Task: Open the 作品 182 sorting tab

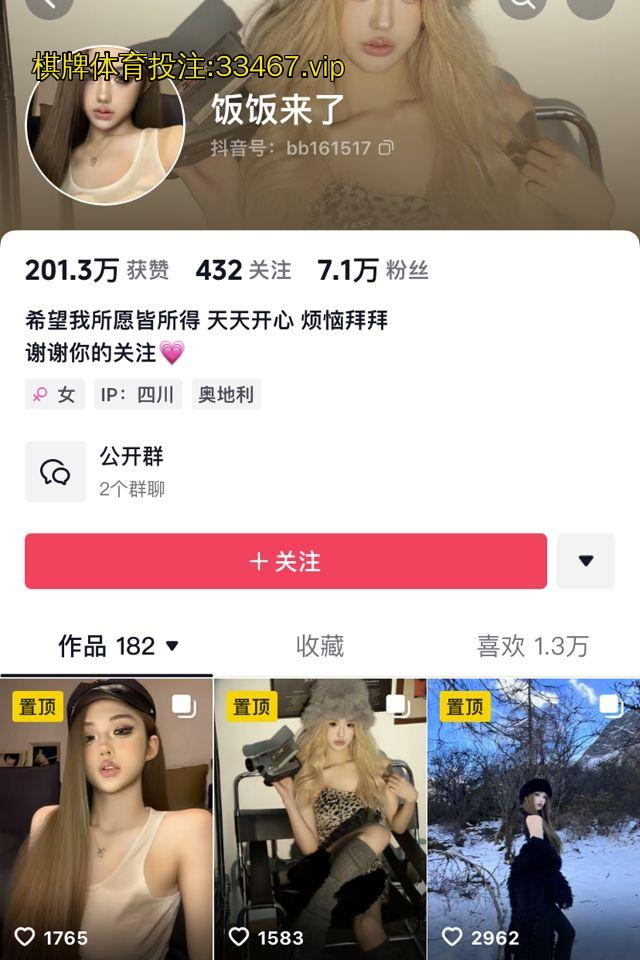Action: tap(118, 646)
